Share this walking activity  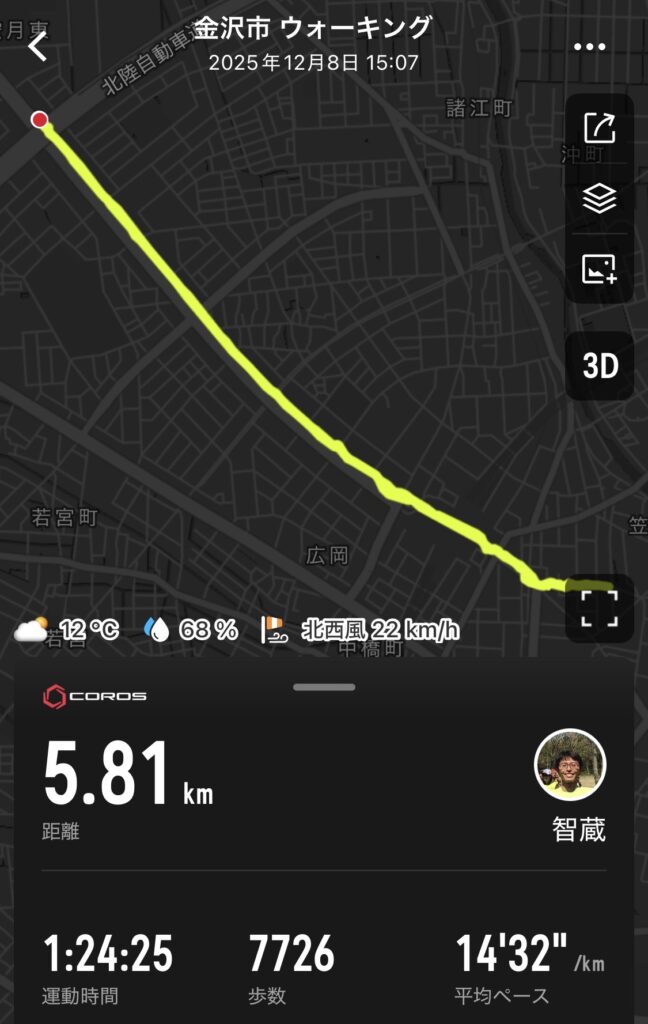coord(599,128)
